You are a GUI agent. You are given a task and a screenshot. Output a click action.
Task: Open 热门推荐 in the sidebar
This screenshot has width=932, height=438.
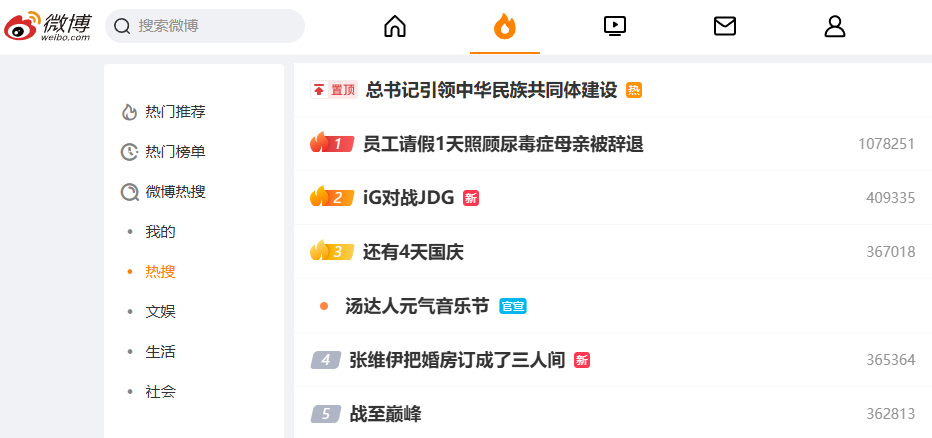point(175,112)
